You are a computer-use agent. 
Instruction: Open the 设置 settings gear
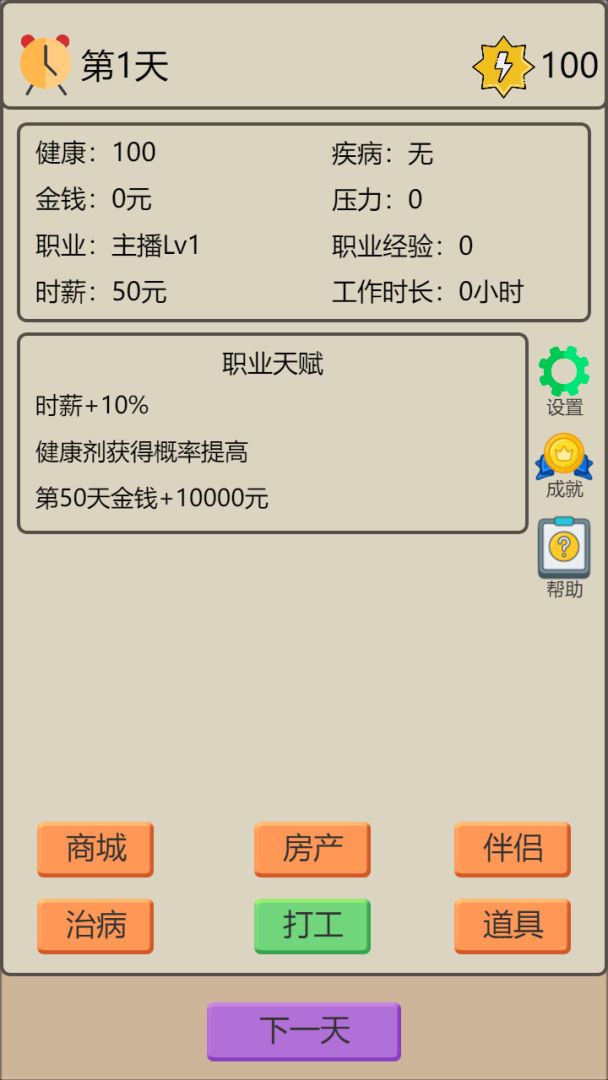564,372
